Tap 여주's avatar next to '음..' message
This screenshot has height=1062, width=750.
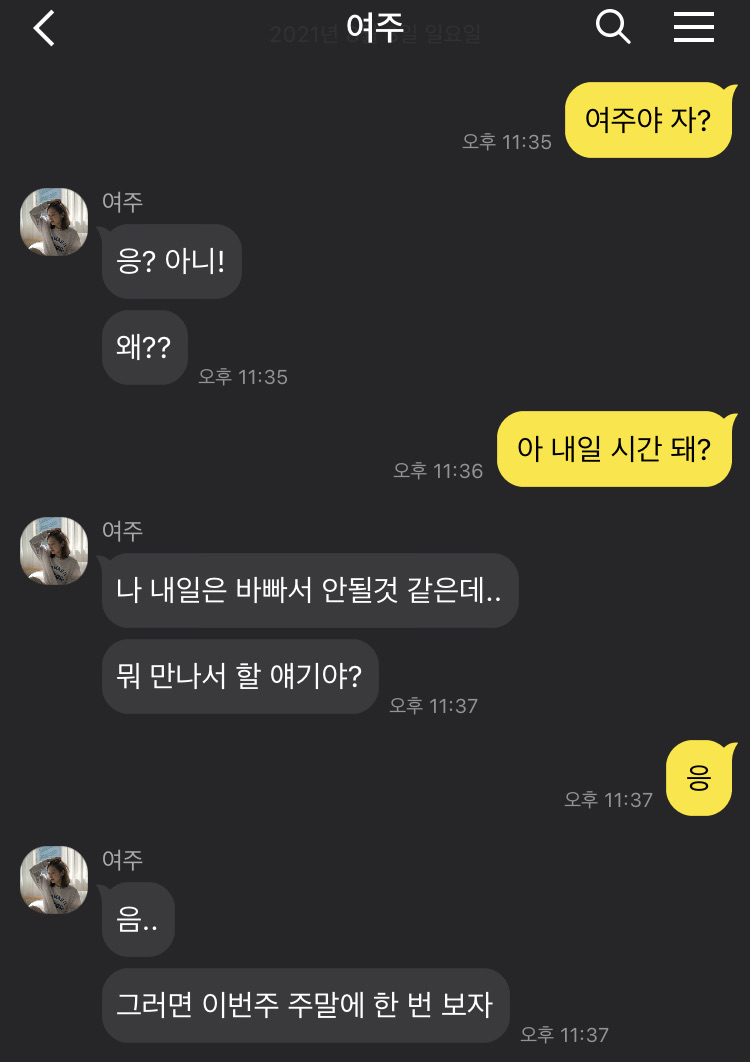tap(54, 880)
